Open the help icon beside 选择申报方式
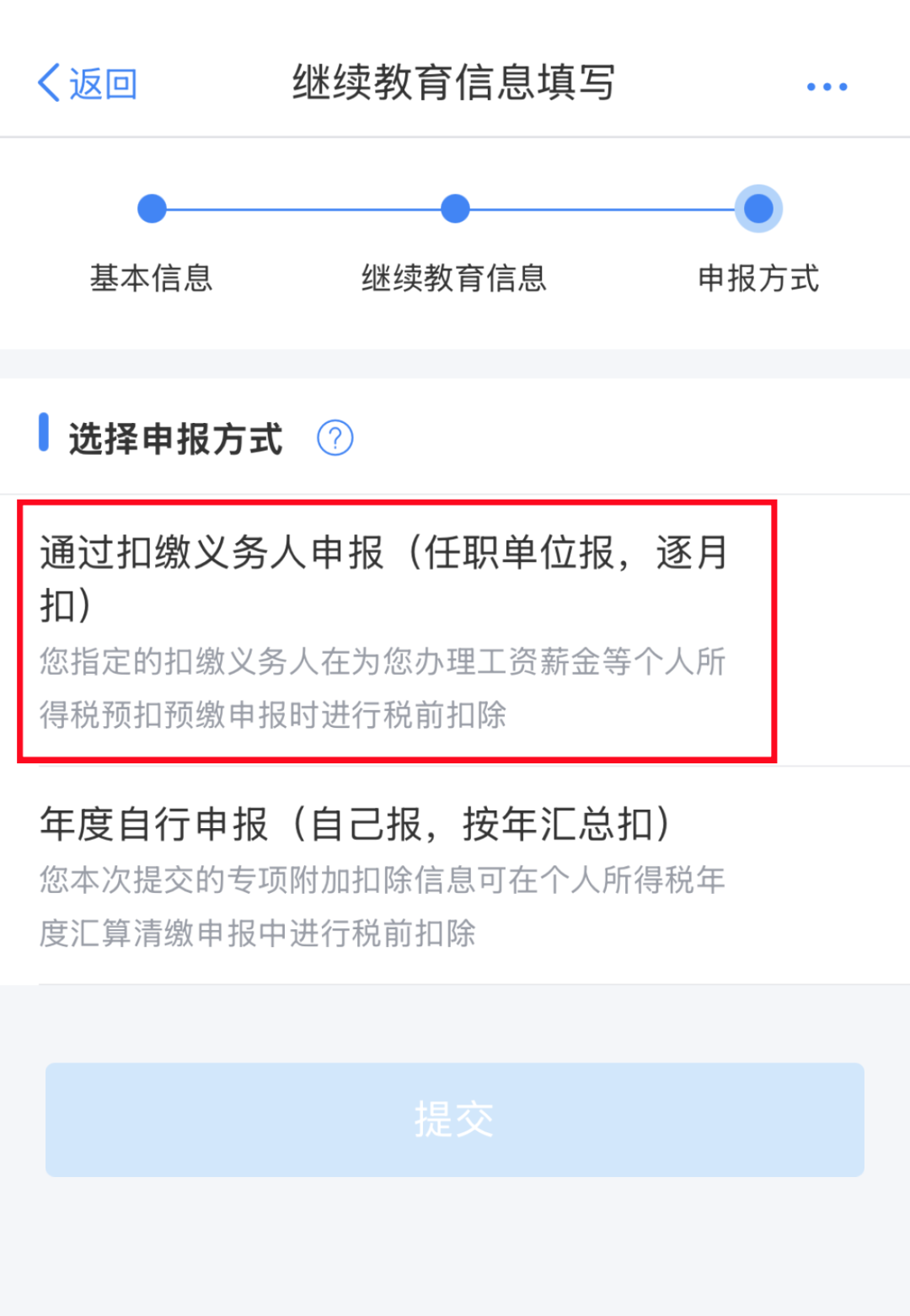 (335, 438)
